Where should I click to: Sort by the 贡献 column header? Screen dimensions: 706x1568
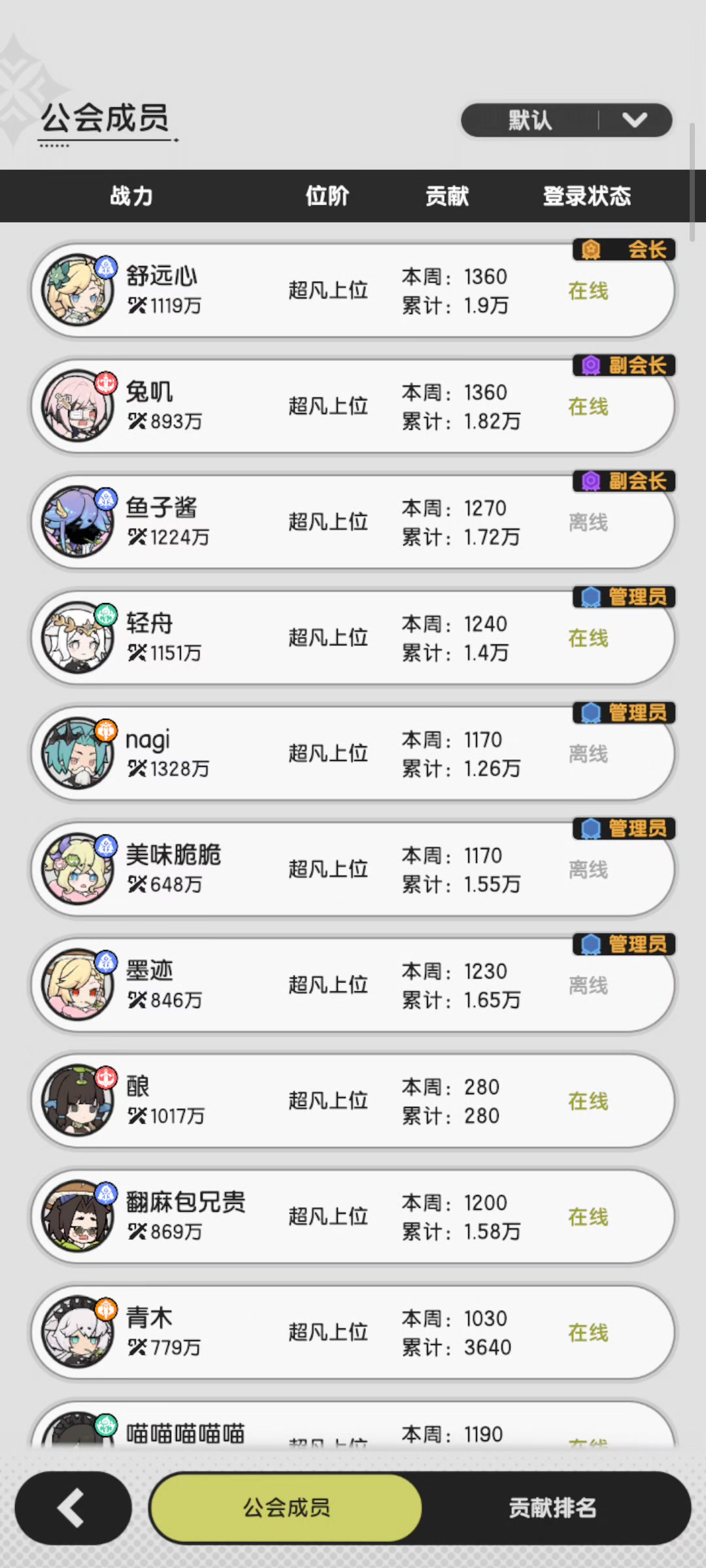(447, 196)
